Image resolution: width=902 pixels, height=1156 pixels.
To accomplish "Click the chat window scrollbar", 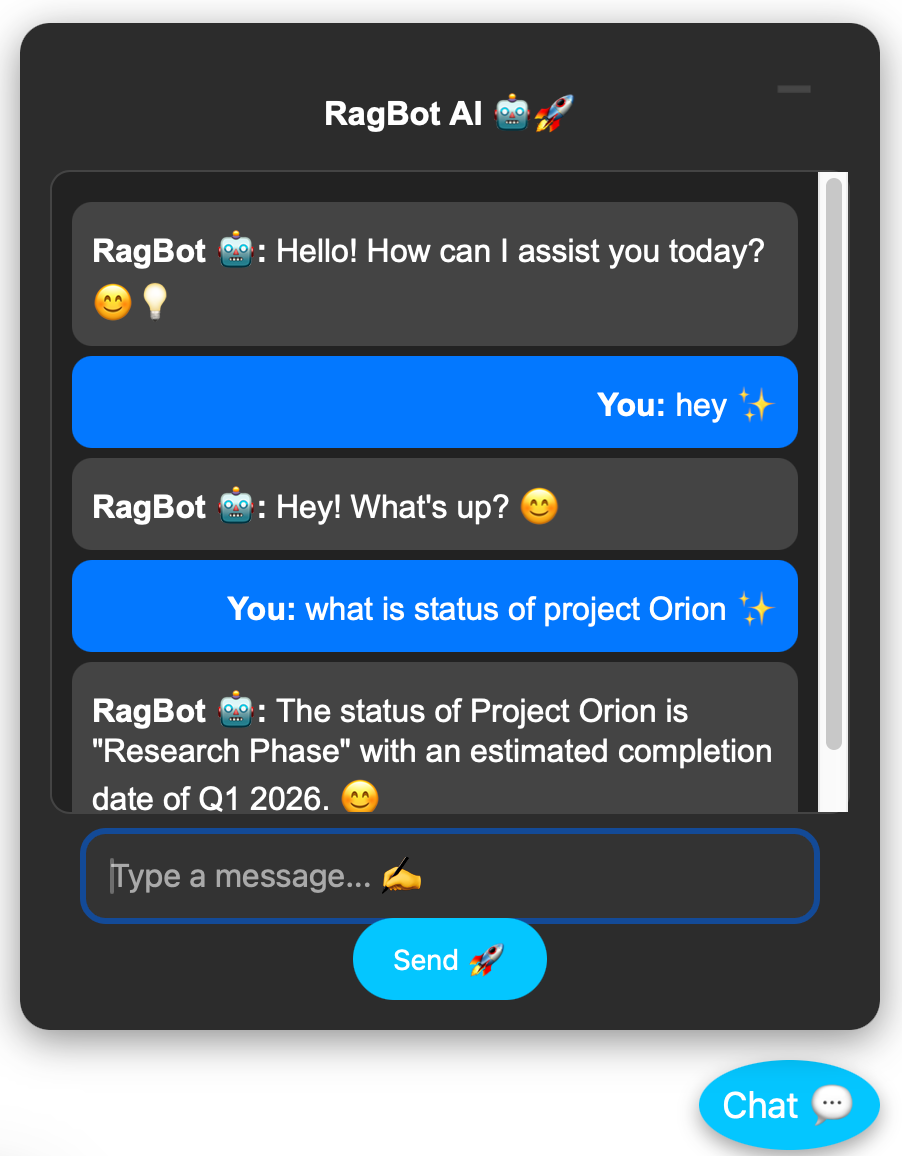I will coord(833,462).
